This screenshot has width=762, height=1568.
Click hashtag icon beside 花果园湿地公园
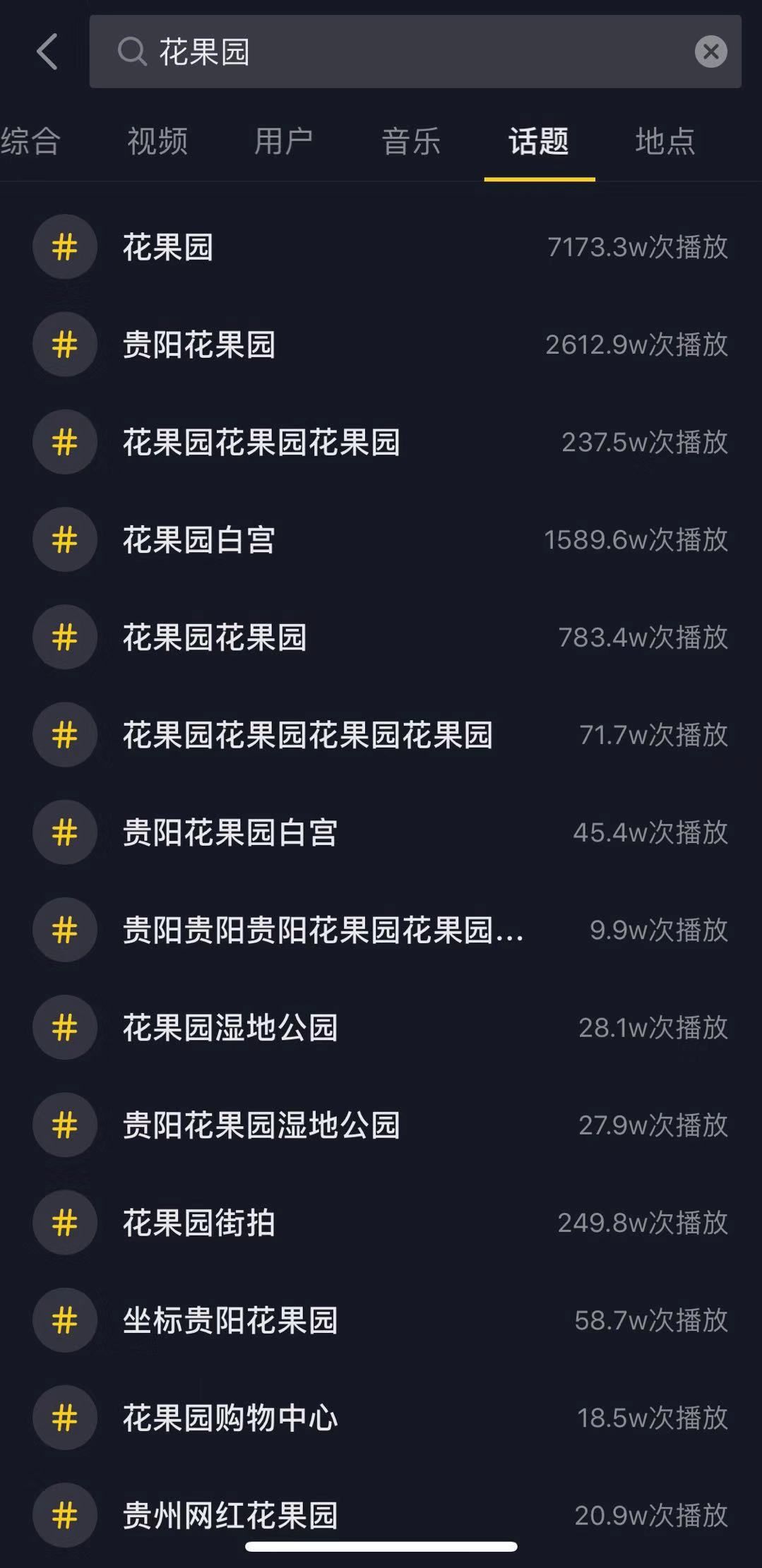pos(65,1028)
